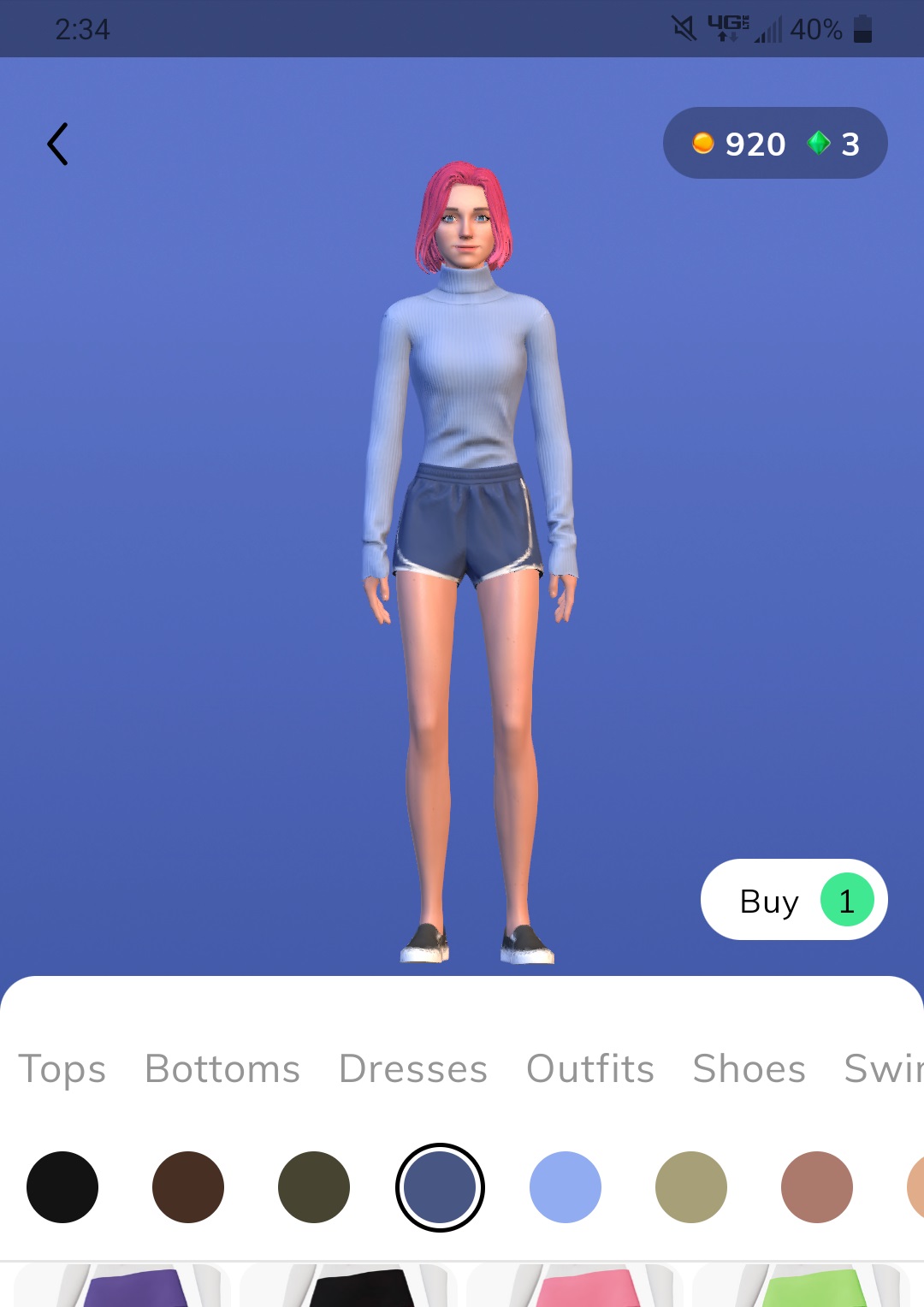This screenshot has width=924, height=1307.
Task: Choose the khaki tan color swatch
Action: click(x=691, y=1187)
